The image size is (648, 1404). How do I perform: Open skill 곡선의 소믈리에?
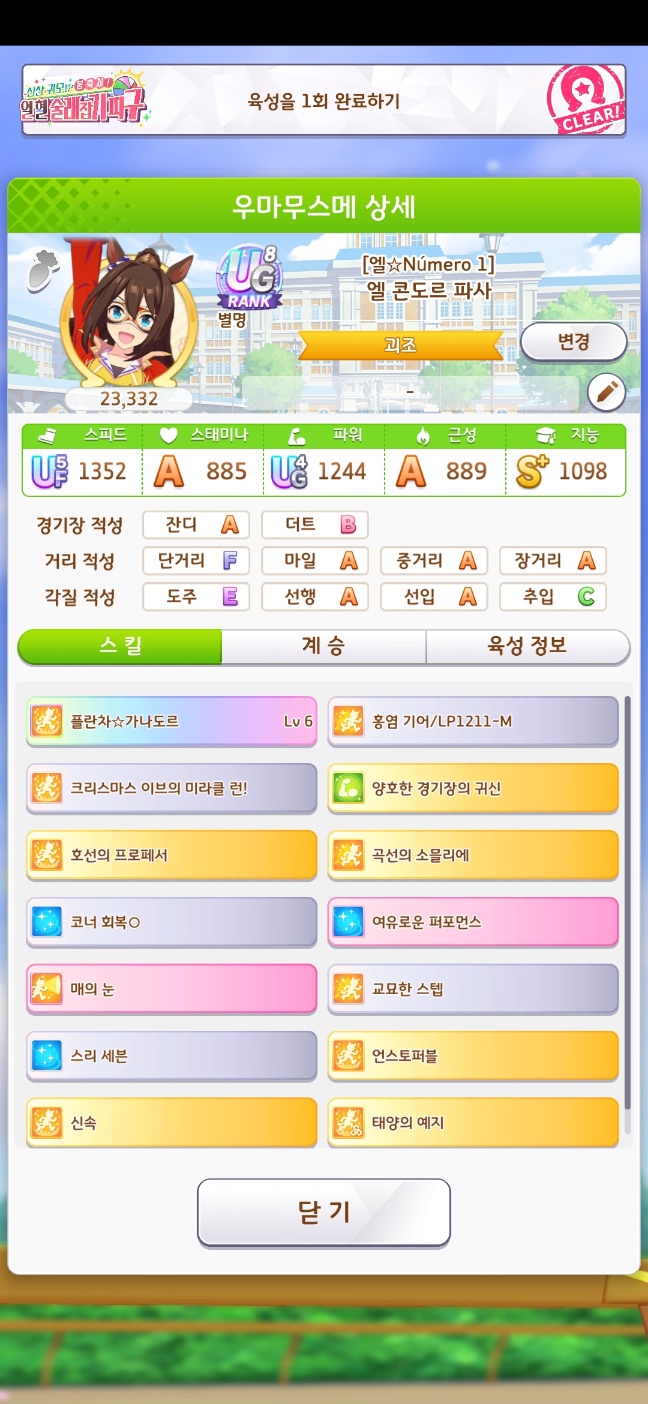point(473,855)
